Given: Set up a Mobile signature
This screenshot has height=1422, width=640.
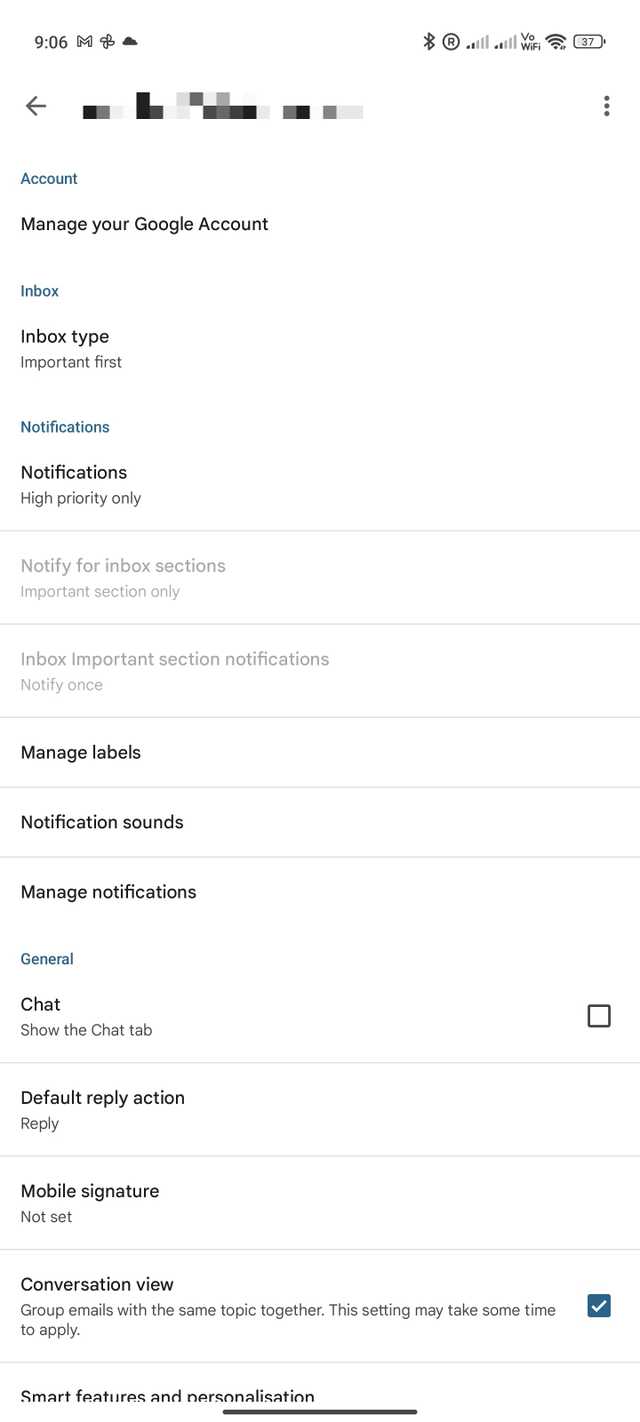Looking at the screenshot, I should (90, 1202).
